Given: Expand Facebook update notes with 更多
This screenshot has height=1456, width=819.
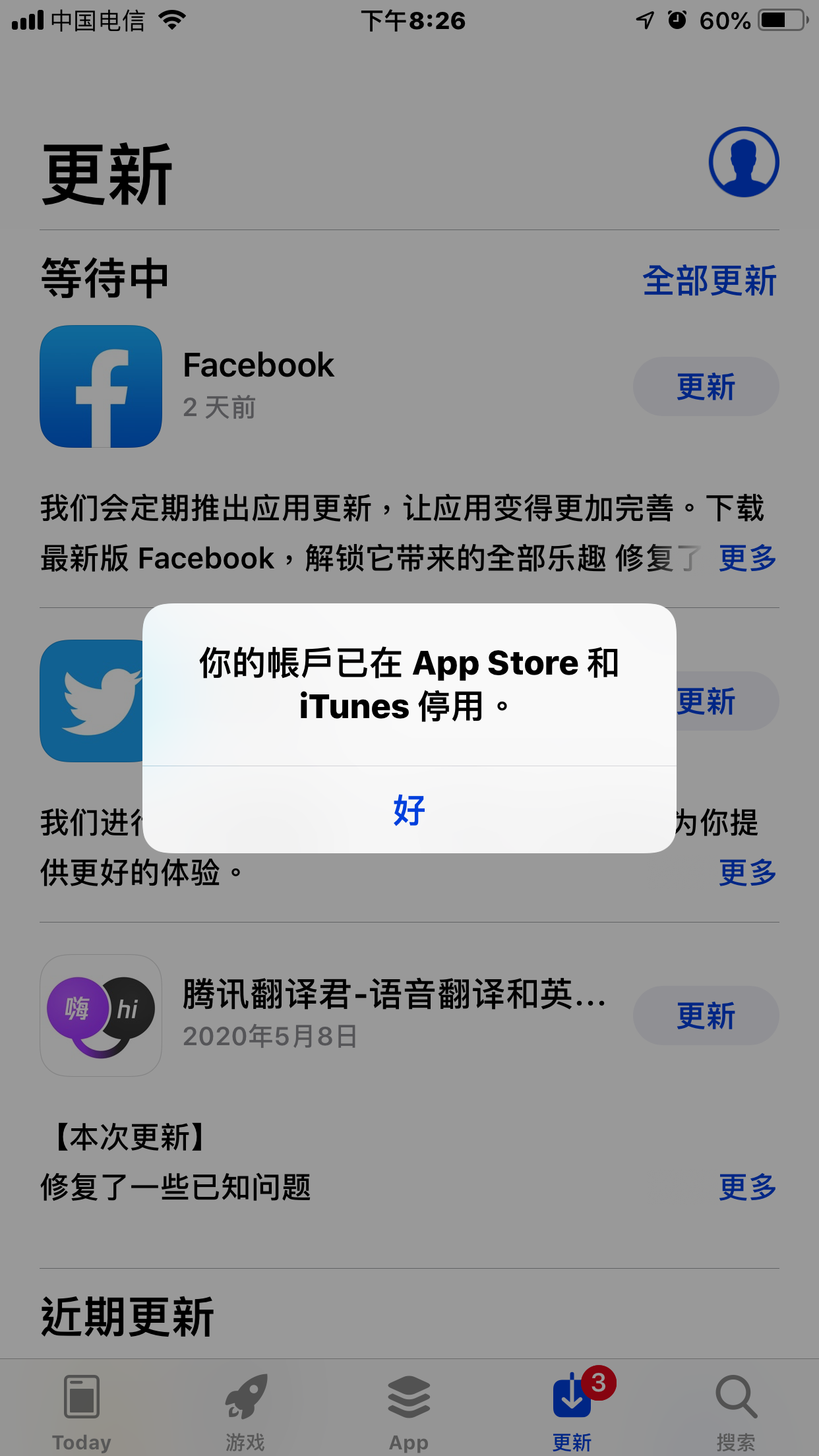Looking at the screenshot, I should tap(747, 559).
